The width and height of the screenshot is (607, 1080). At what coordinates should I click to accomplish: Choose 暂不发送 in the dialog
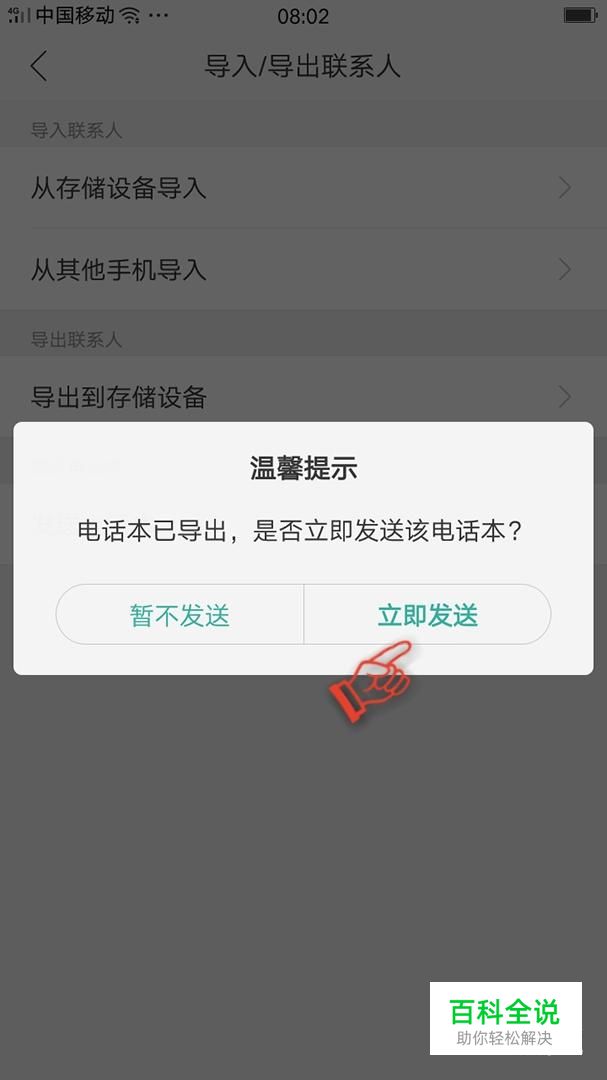coord(179,614)
